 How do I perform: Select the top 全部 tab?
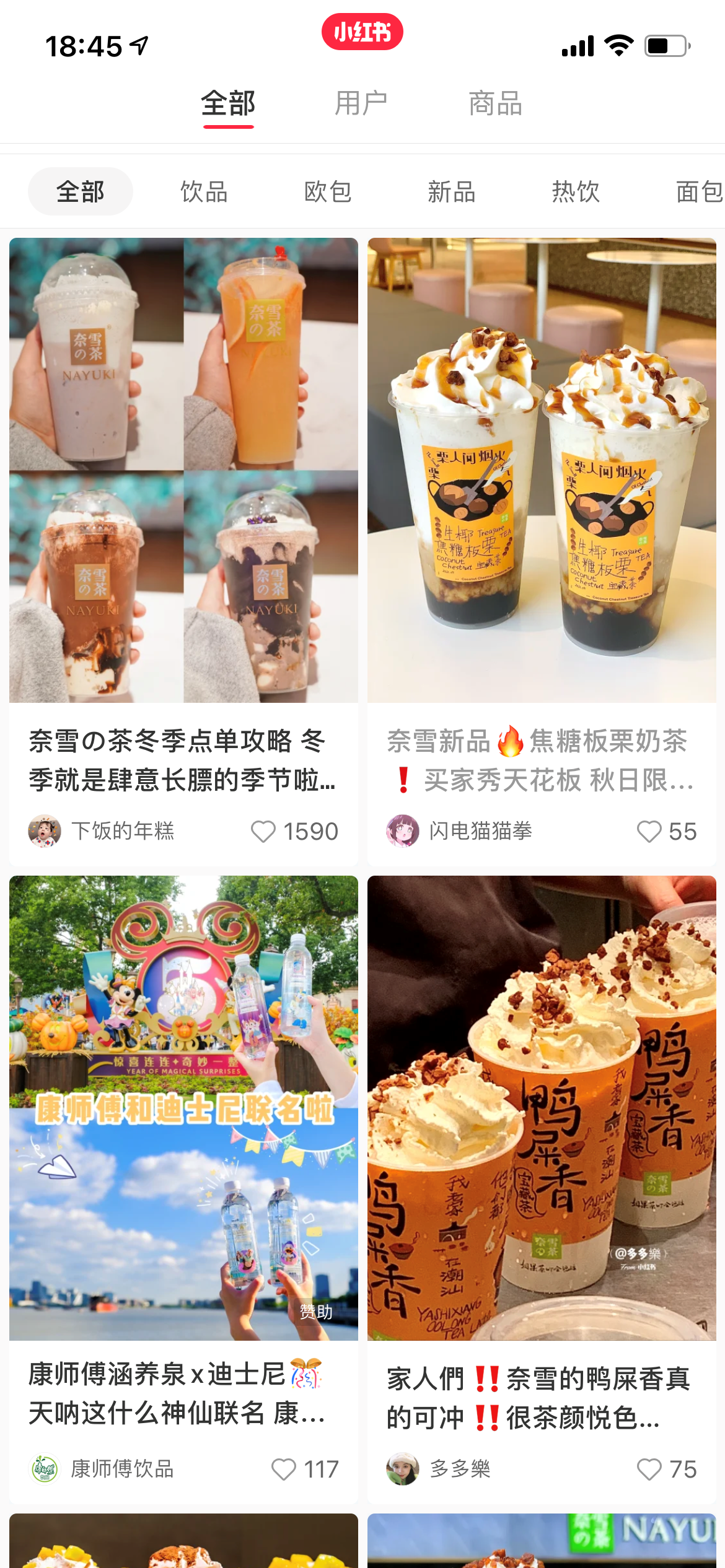[x=228, y=103]
